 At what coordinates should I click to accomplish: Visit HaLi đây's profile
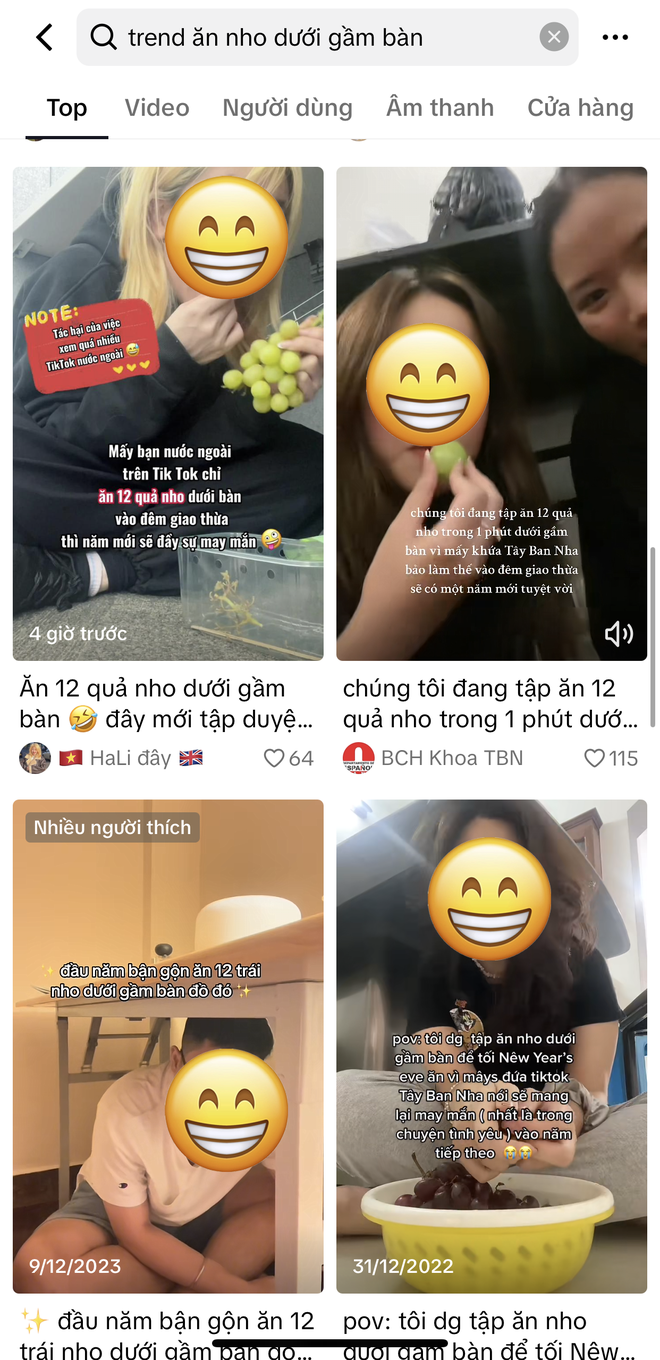130,758
